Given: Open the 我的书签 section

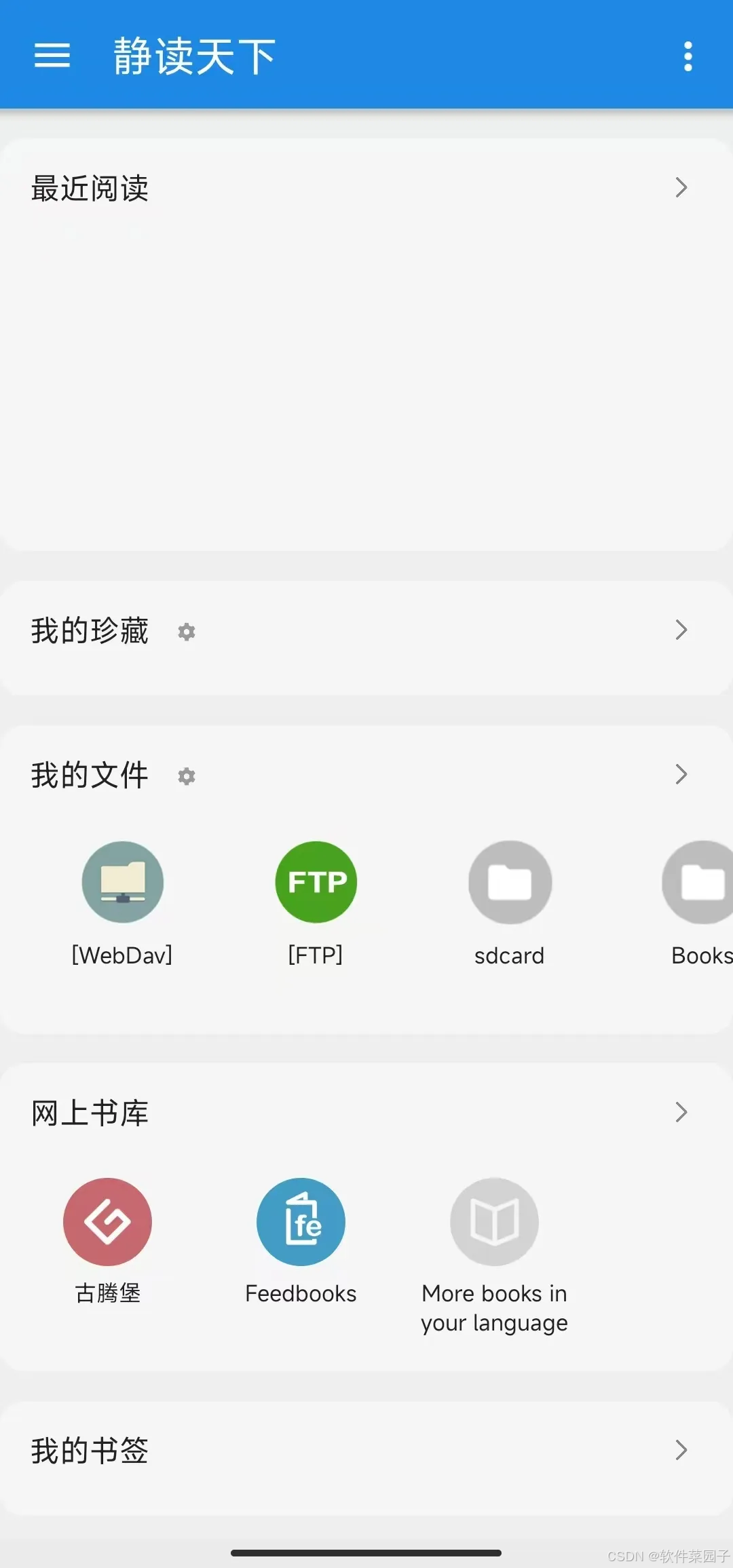Looking at the screenshot, I should [x=90, y=1449].
